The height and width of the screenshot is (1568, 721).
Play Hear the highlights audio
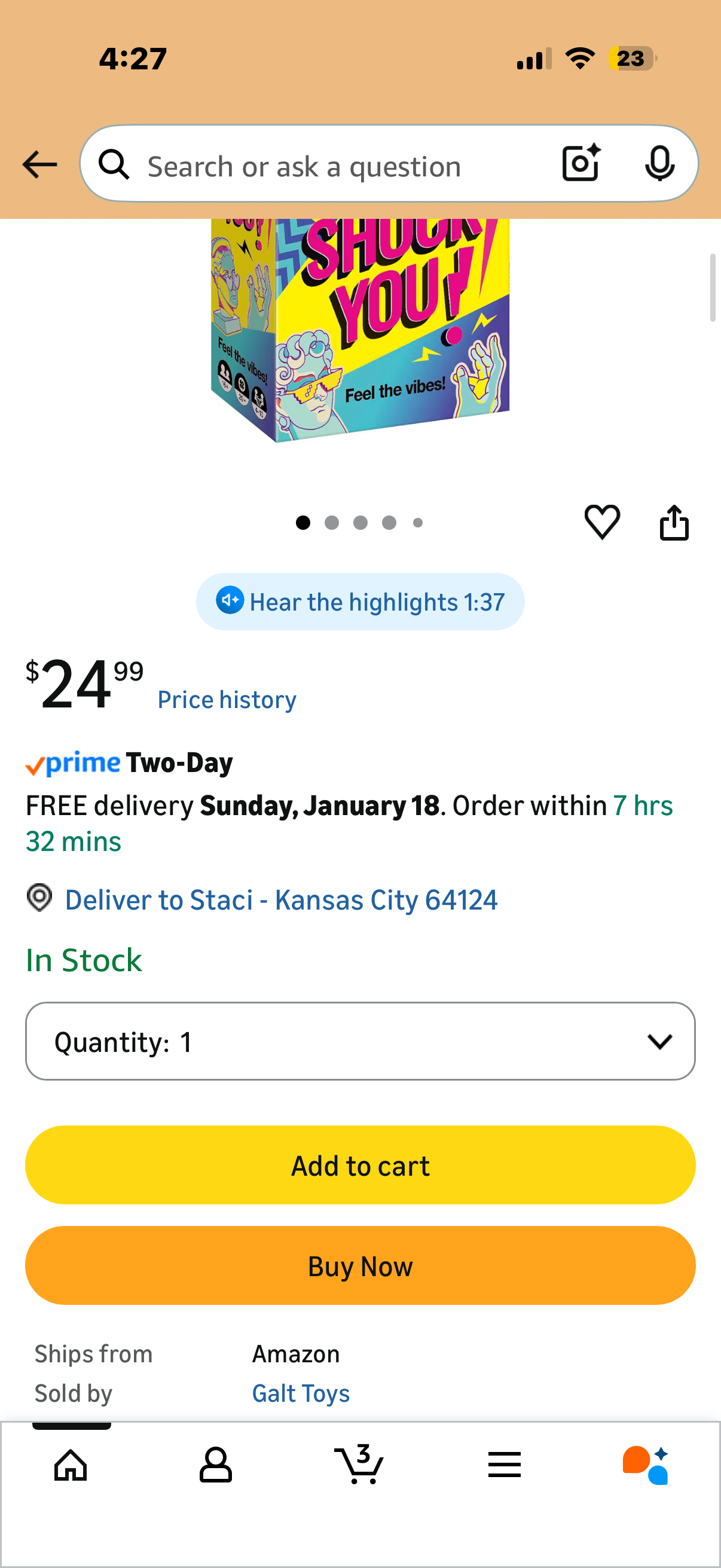360,602
